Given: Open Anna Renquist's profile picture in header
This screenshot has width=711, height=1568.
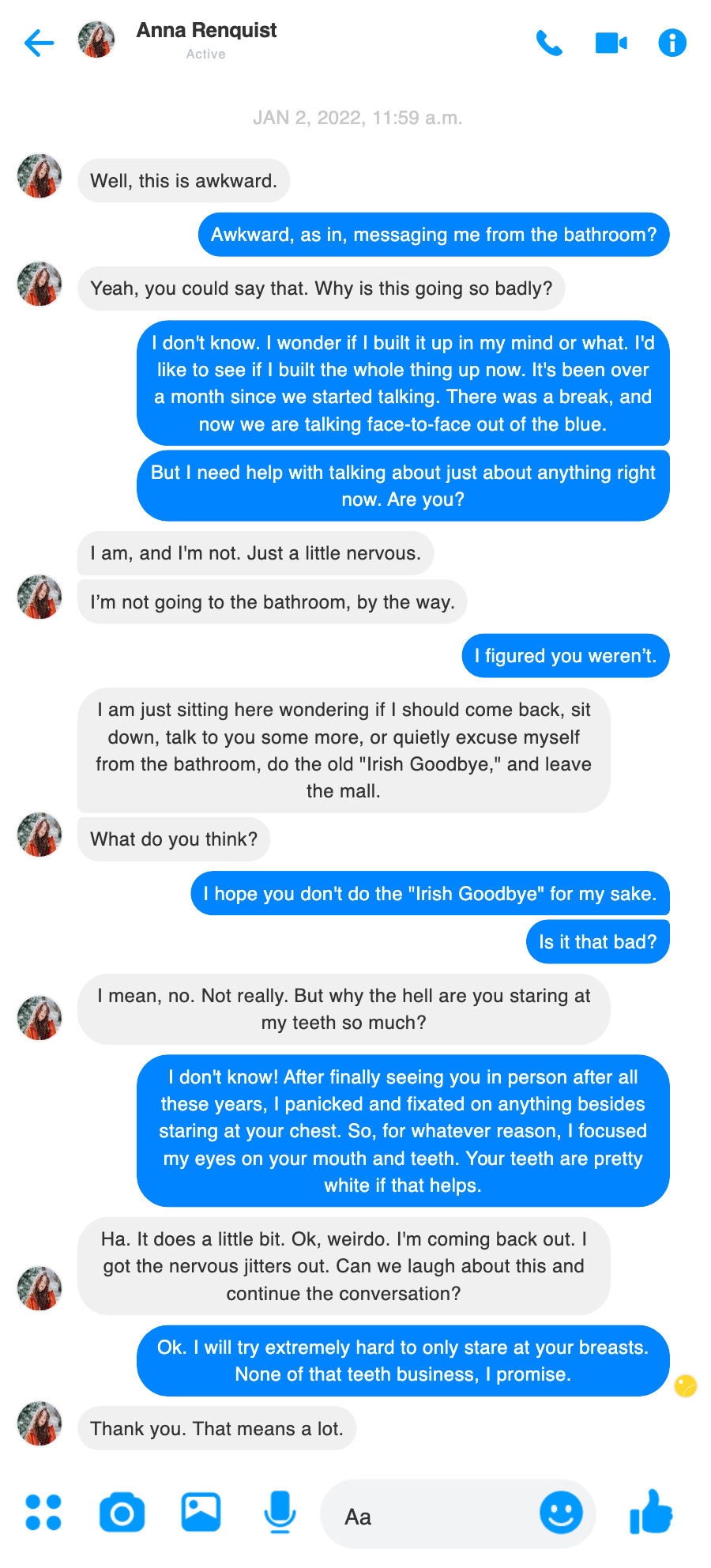Looking at the screenshot, I should click(96, 40).
